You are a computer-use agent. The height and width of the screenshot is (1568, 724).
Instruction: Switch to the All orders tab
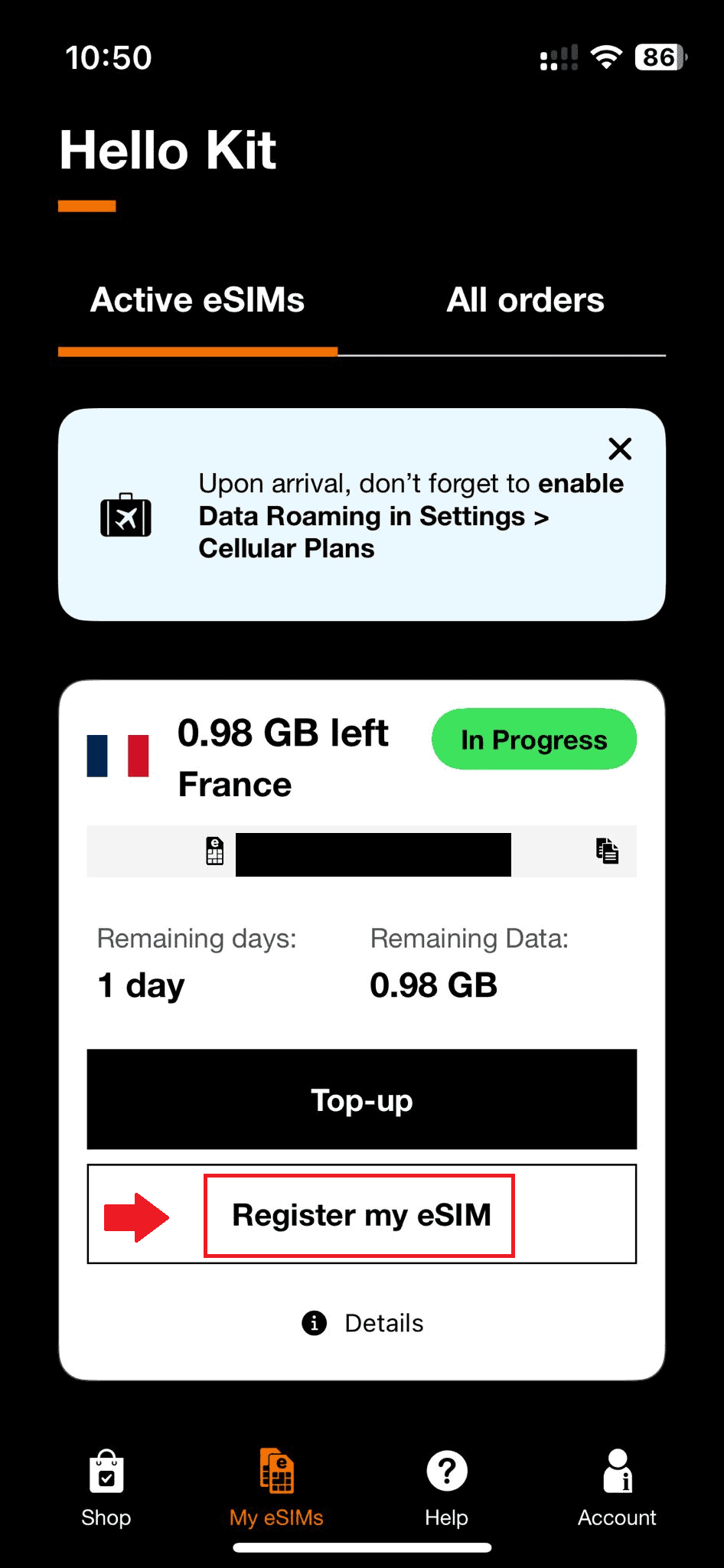pyautogui.click(x=525, y=300)
